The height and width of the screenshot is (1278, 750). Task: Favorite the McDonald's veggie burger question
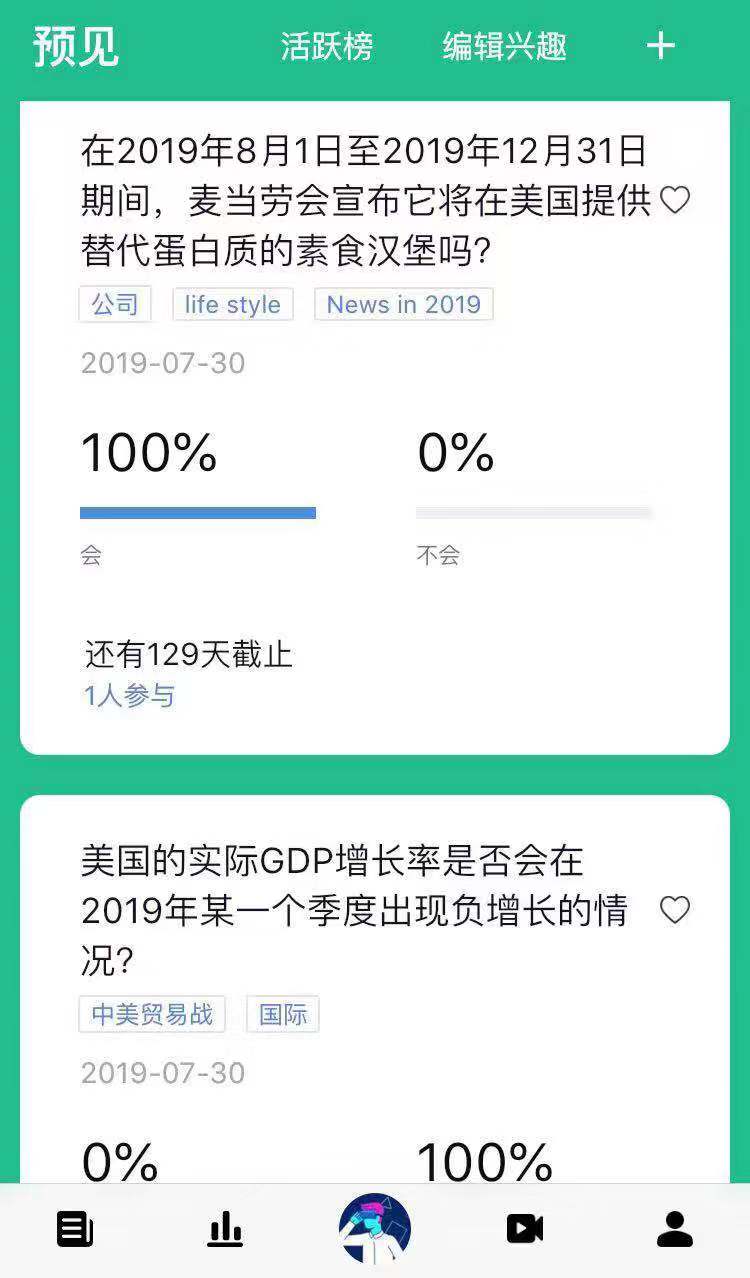pyautogui.click(x=675, y=201)
